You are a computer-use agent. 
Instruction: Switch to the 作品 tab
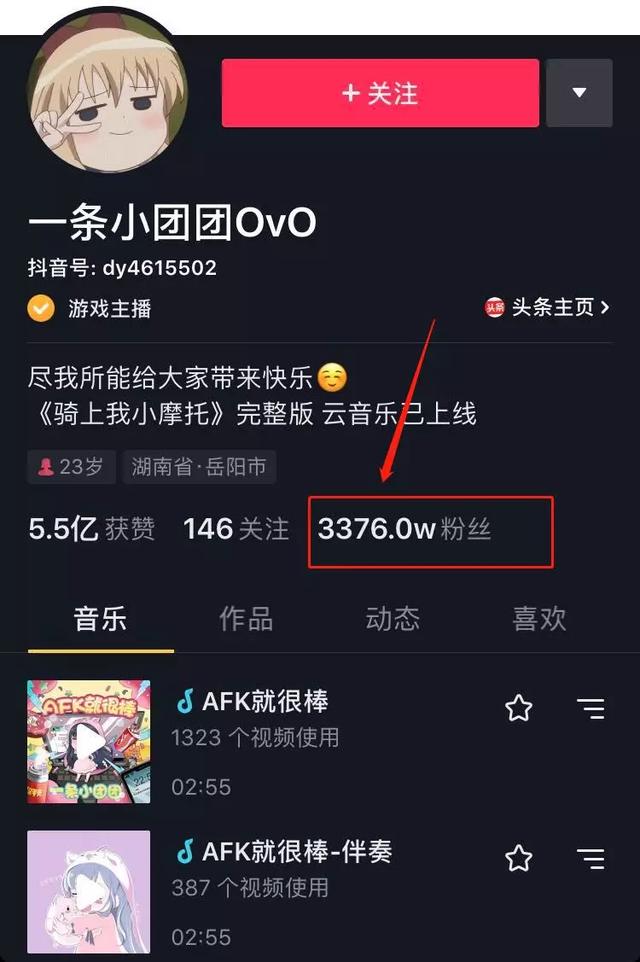tap(246, 618)
